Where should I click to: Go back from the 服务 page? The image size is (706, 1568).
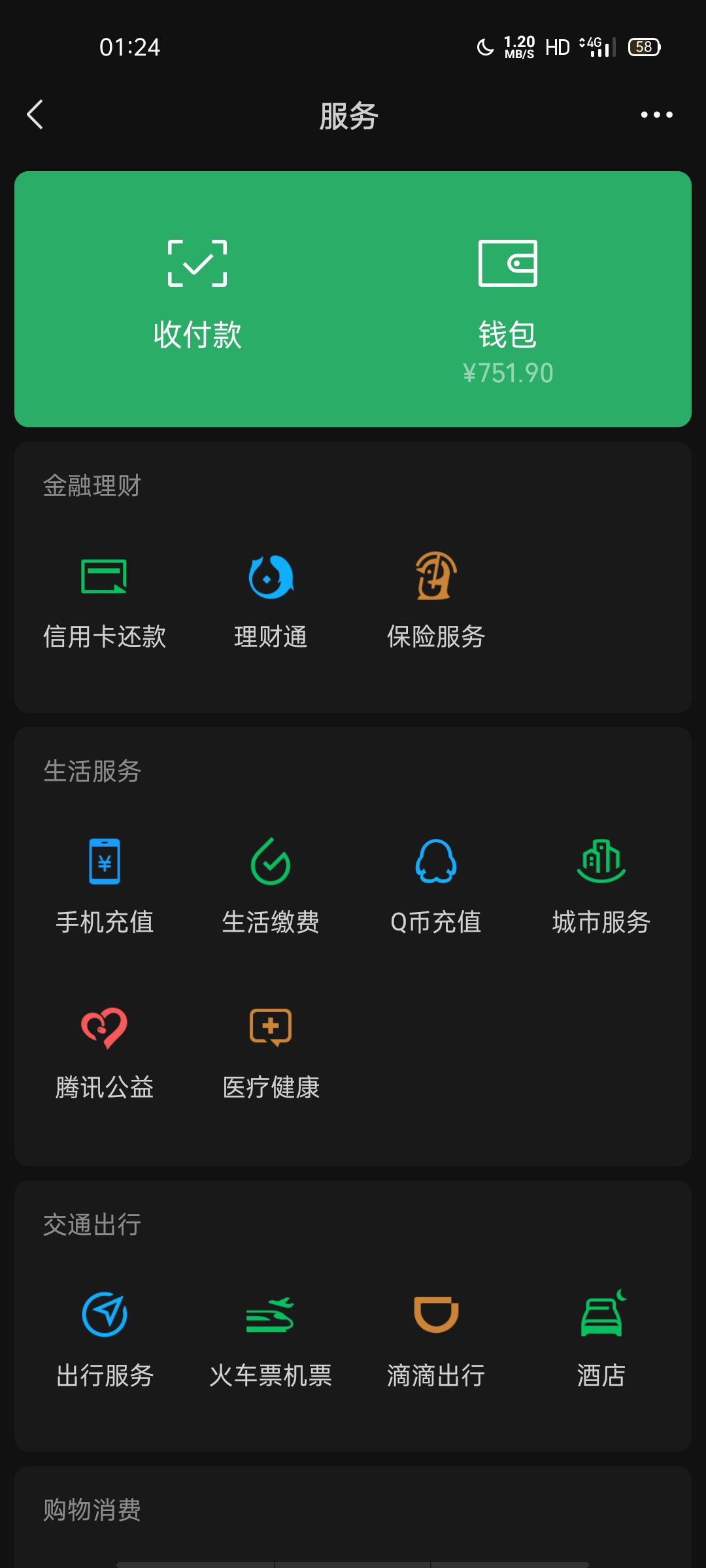(35, 115)
